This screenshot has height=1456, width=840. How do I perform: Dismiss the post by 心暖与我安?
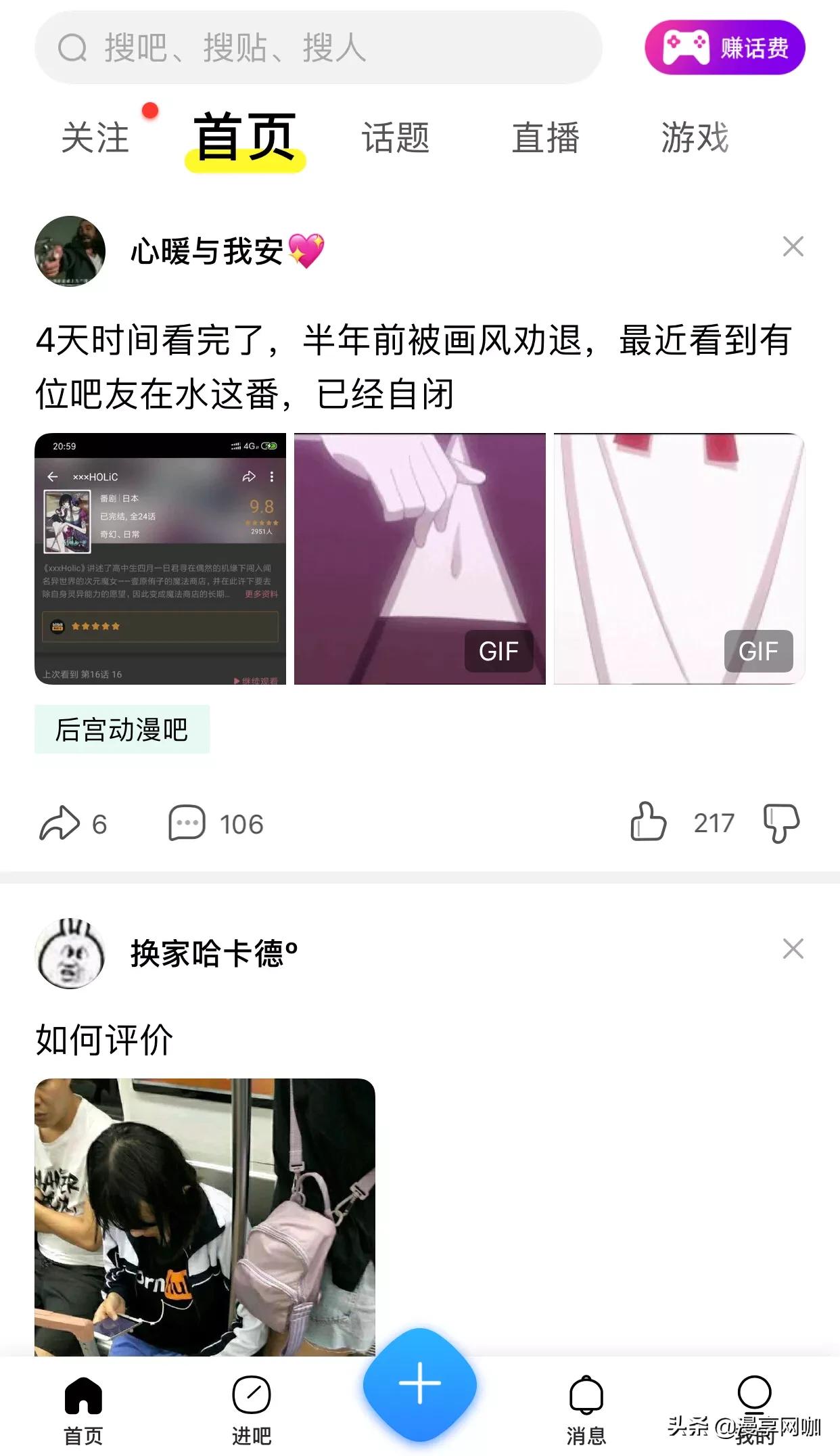tap(793, 247)
